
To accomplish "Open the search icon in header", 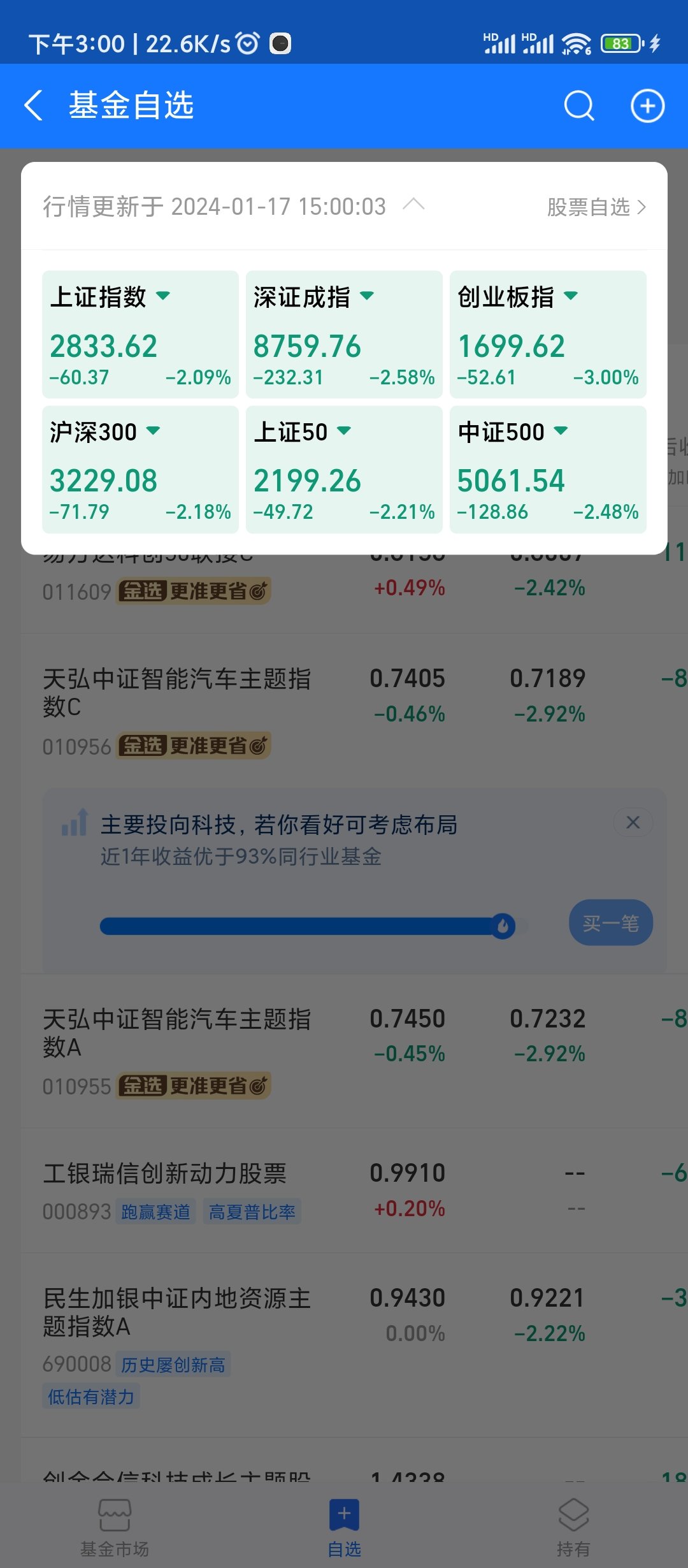I will click(x=579, y=105).
